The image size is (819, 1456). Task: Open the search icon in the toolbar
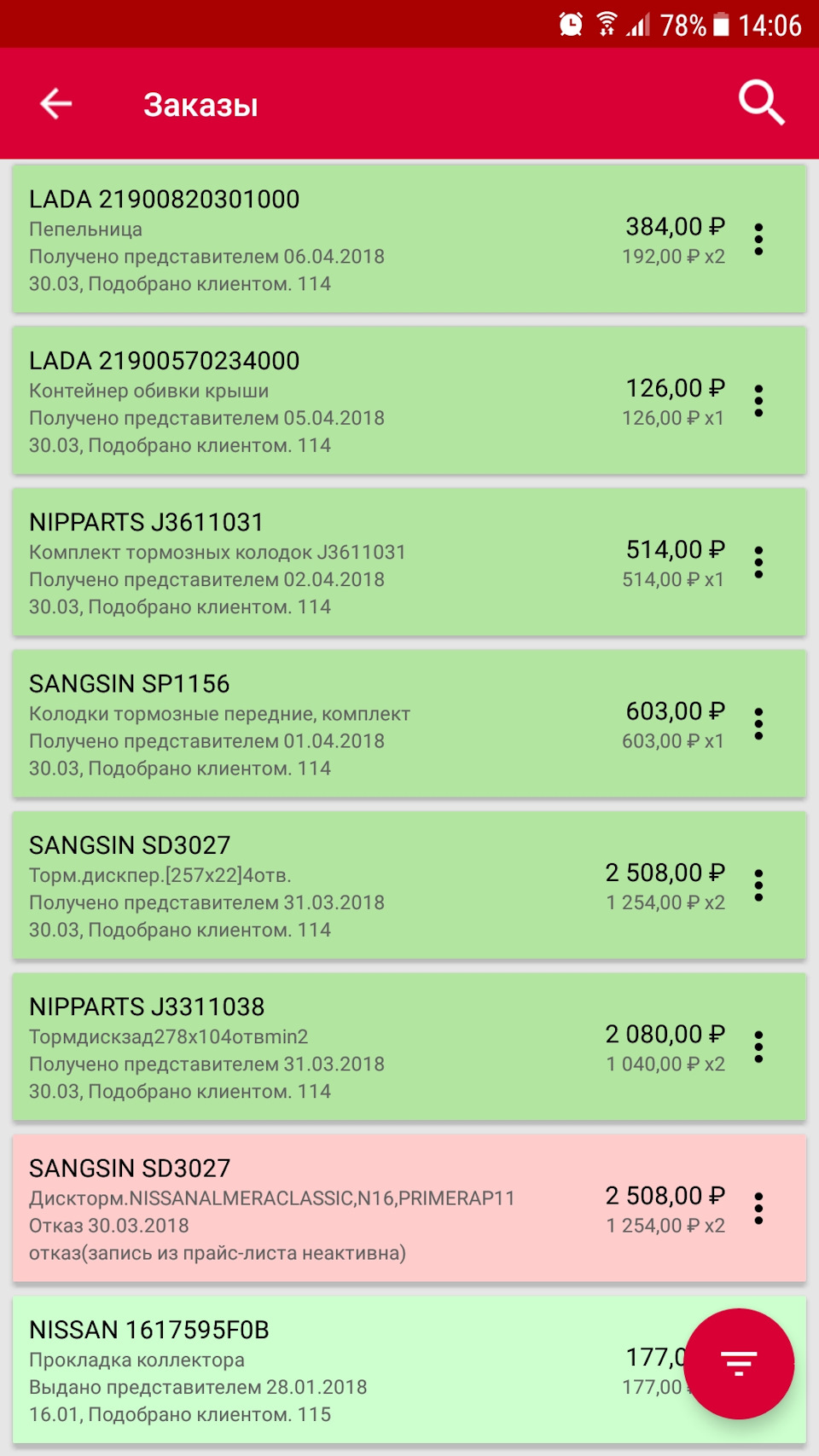coord(762,102)
